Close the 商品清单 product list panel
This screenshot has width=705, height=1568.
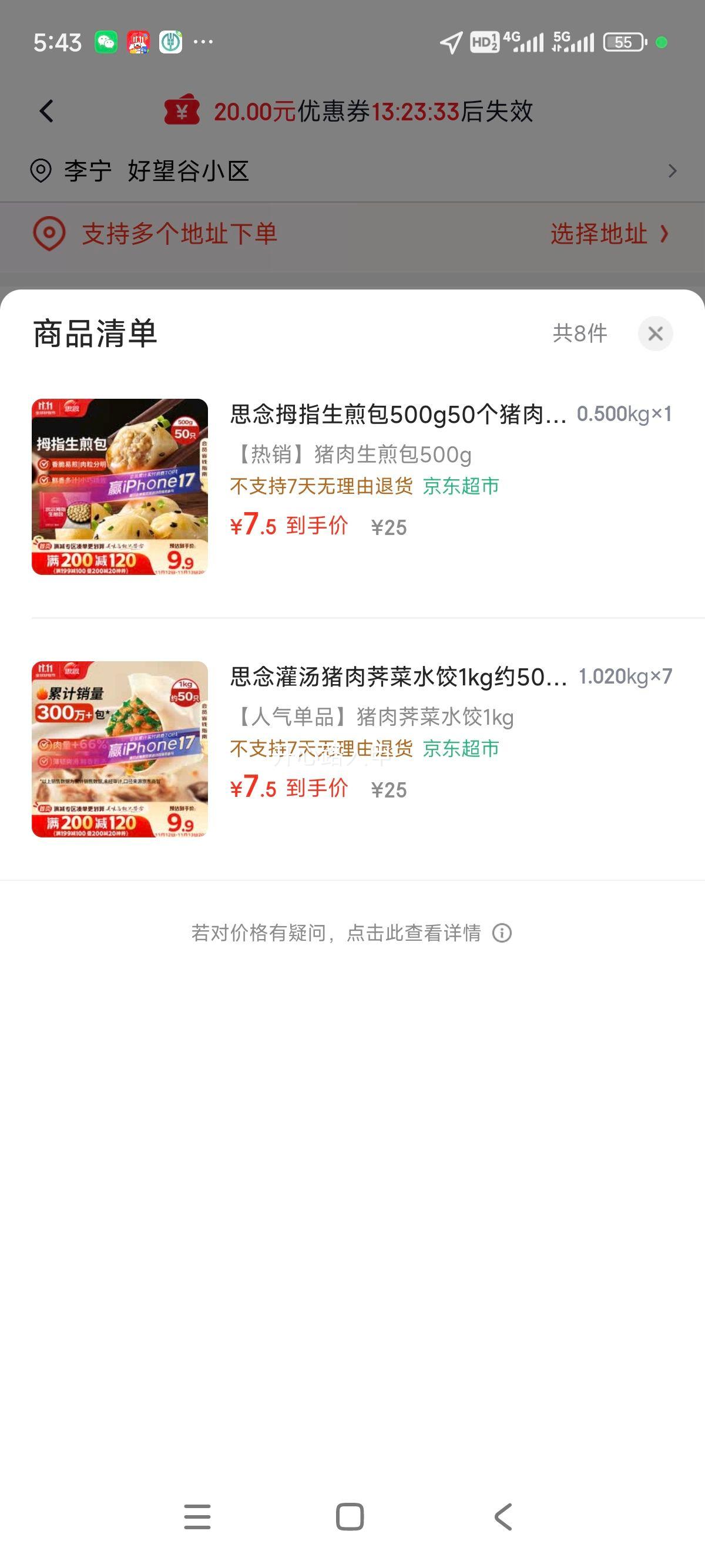click(656, 335)
